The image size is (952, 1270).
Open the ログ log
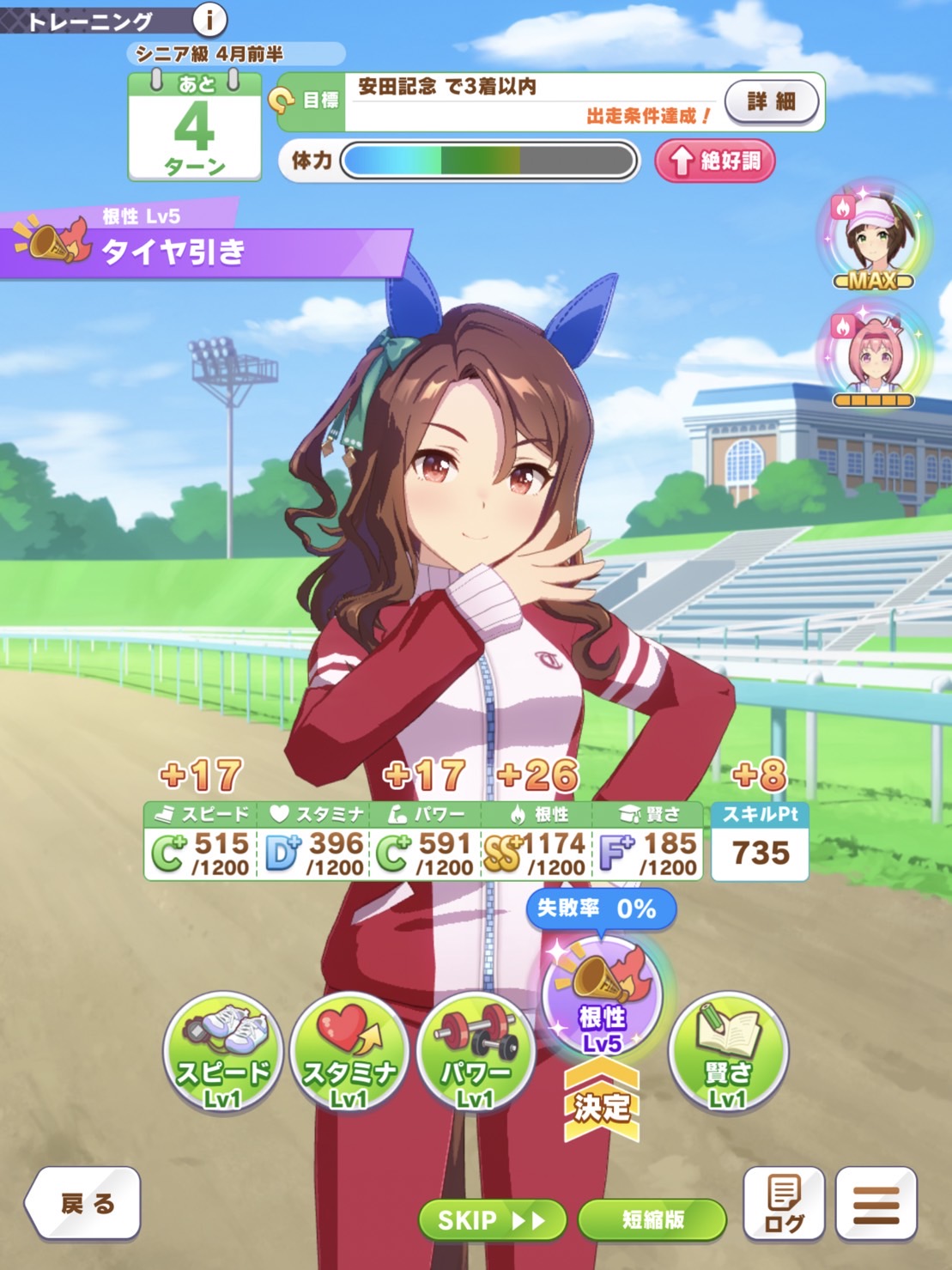click(784, 1204)
